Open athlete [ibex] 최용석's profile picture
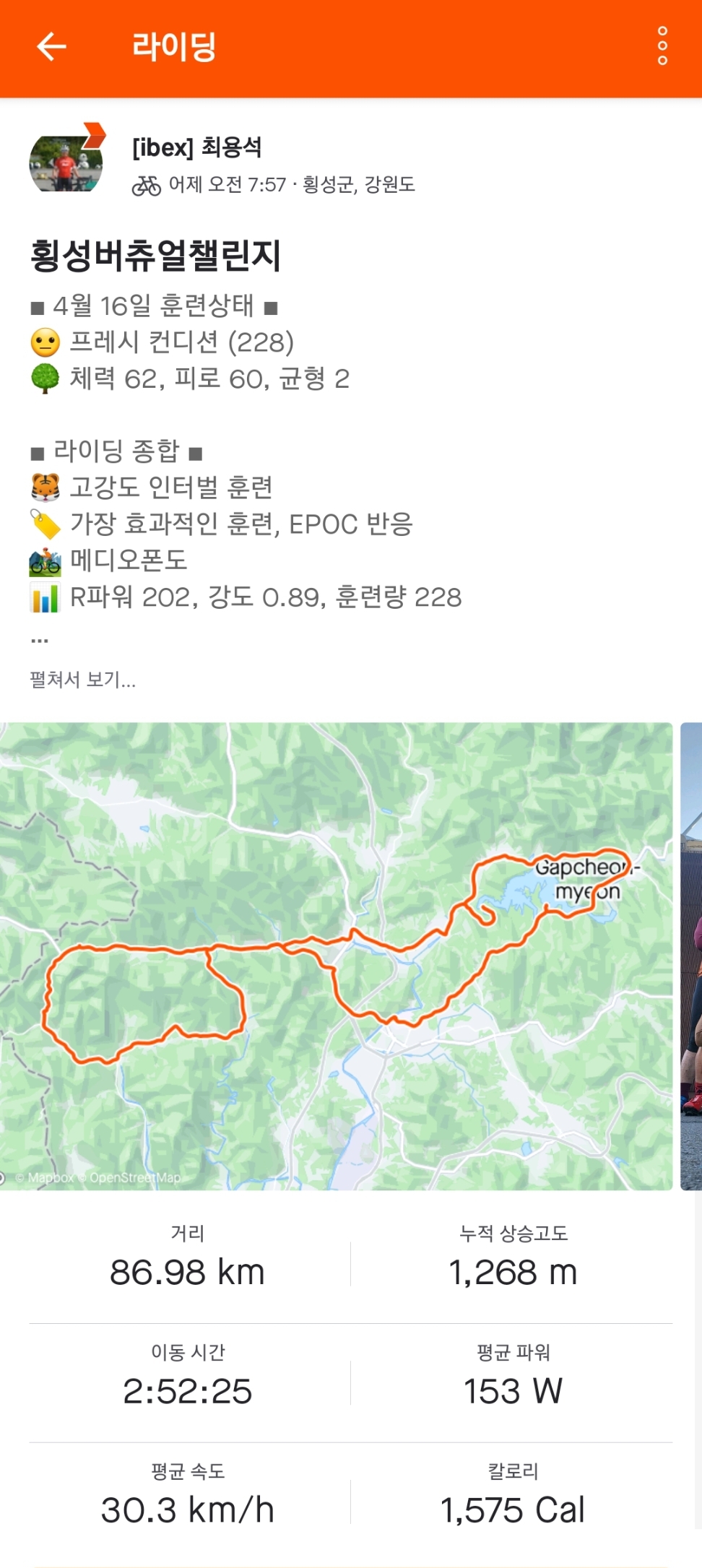The width and height of the screenshot is (702, 1568). pyautogui.click(x=66, y=163)
